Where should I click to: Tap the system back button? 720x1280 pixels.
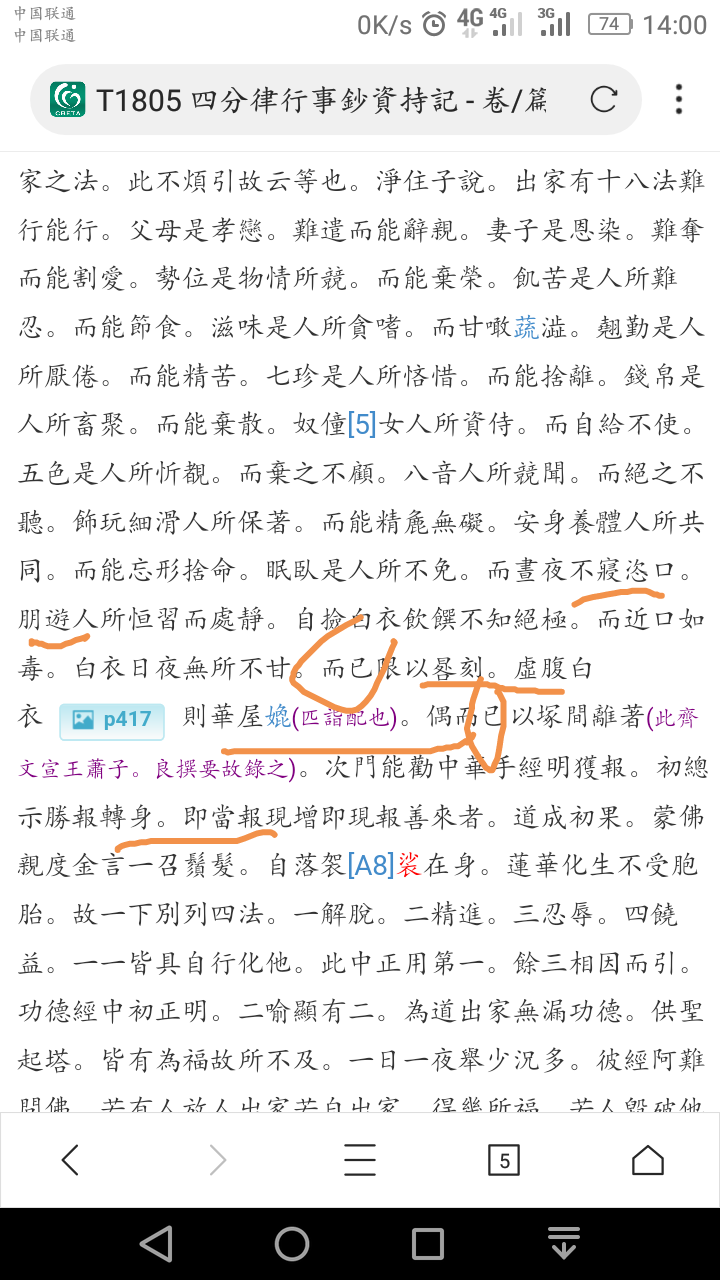coord(156,1244)
